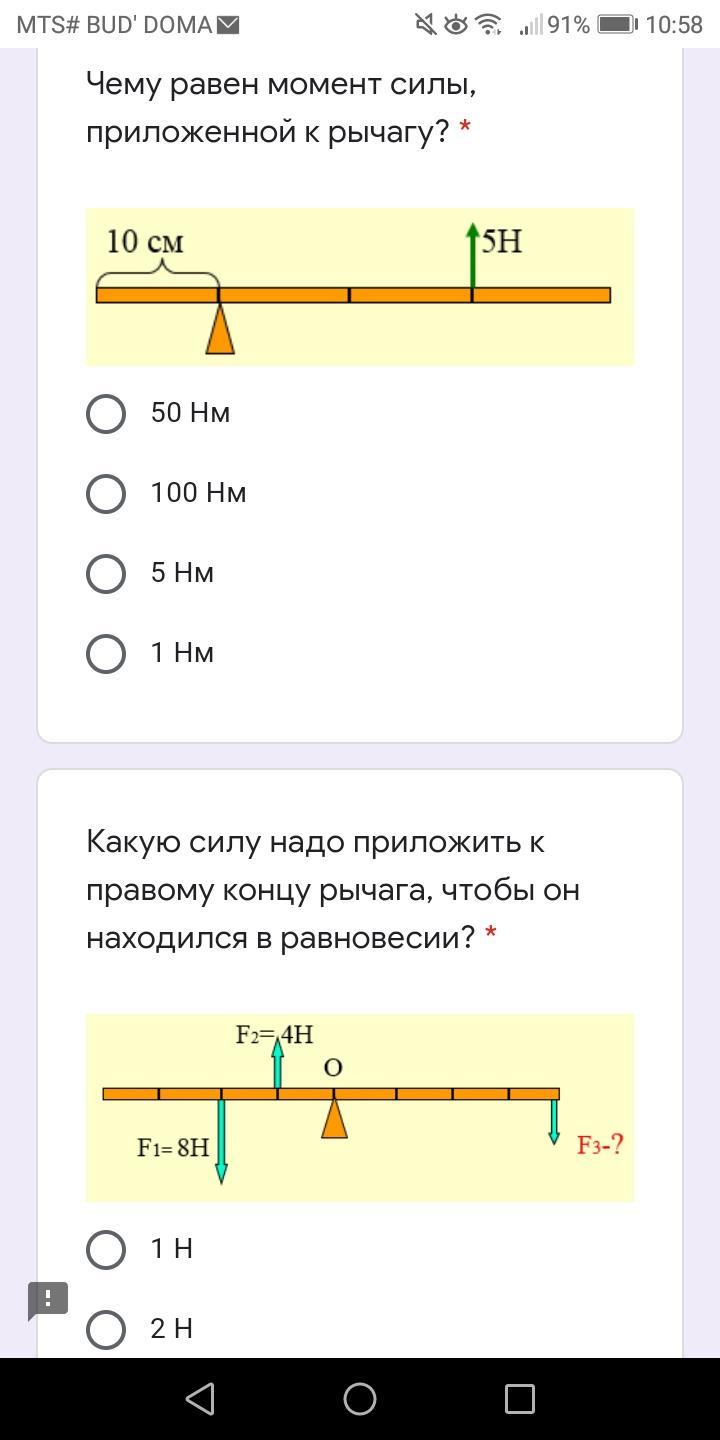Screen dimensions: 720x1440
Task: Choose the 100 Нм radio button
Action: point(106,493)
